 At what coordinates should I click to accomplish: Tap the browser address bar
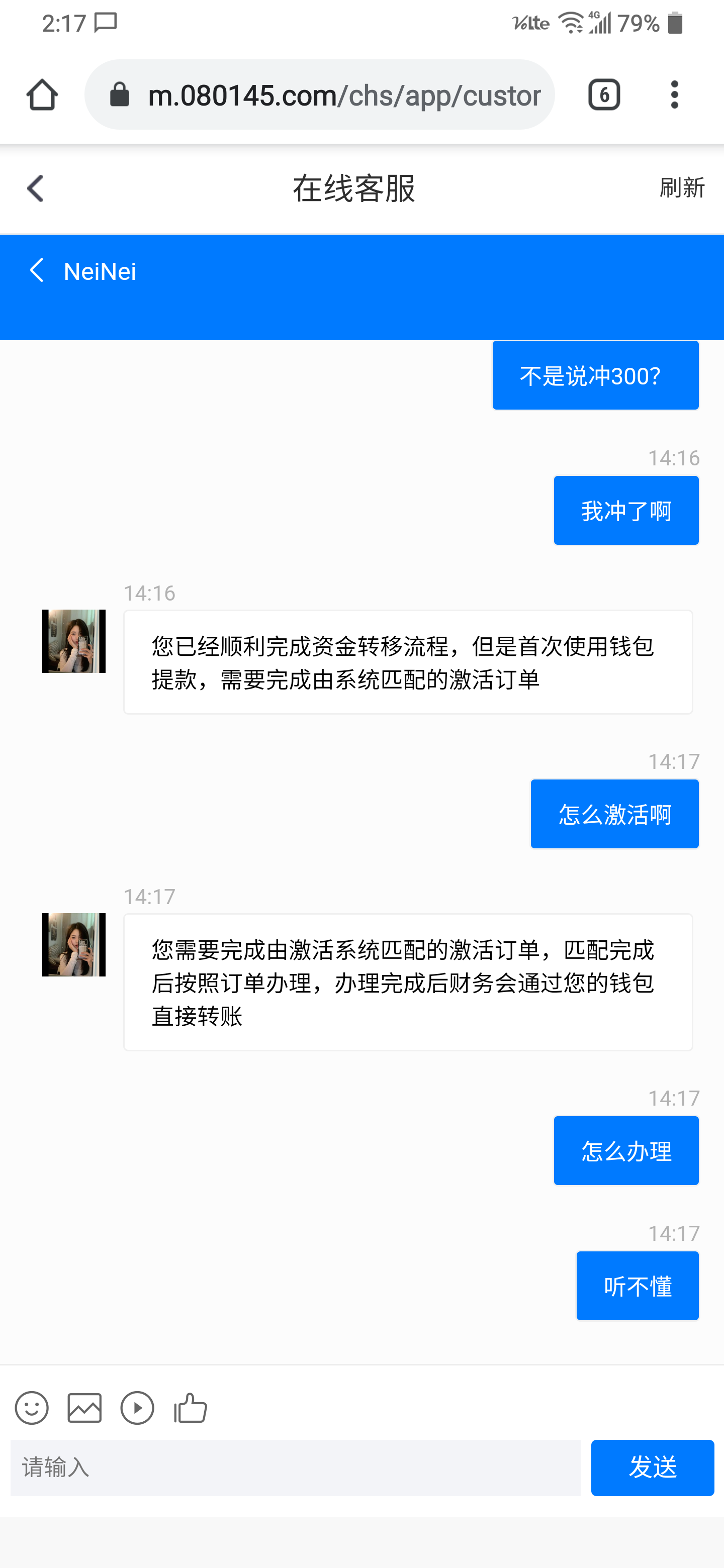[329, 95]
